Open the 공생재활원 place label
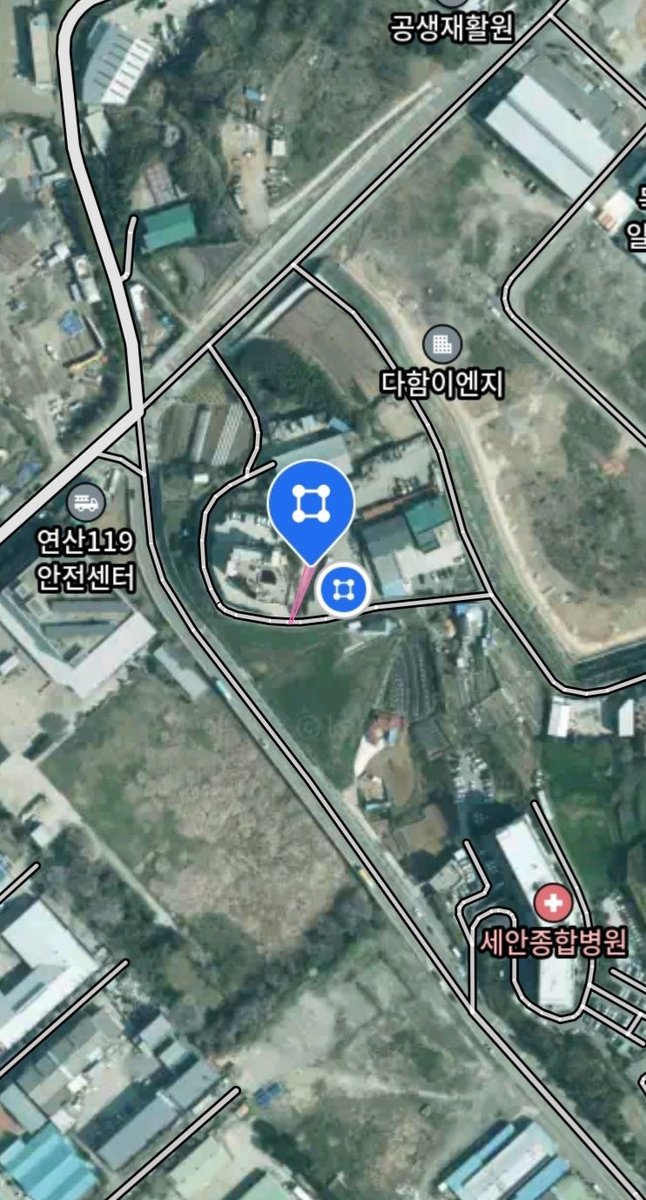 click(451, 28)
